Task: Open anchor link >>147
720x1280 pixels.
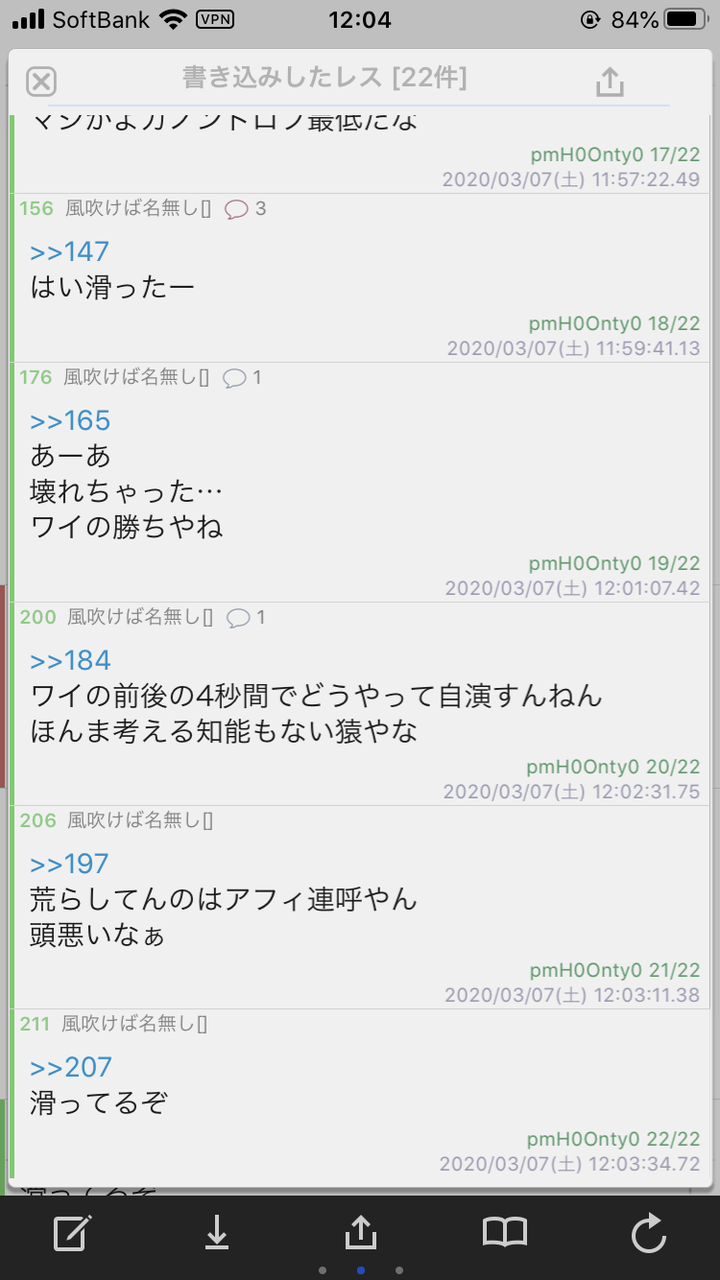Action: (69, 252)
